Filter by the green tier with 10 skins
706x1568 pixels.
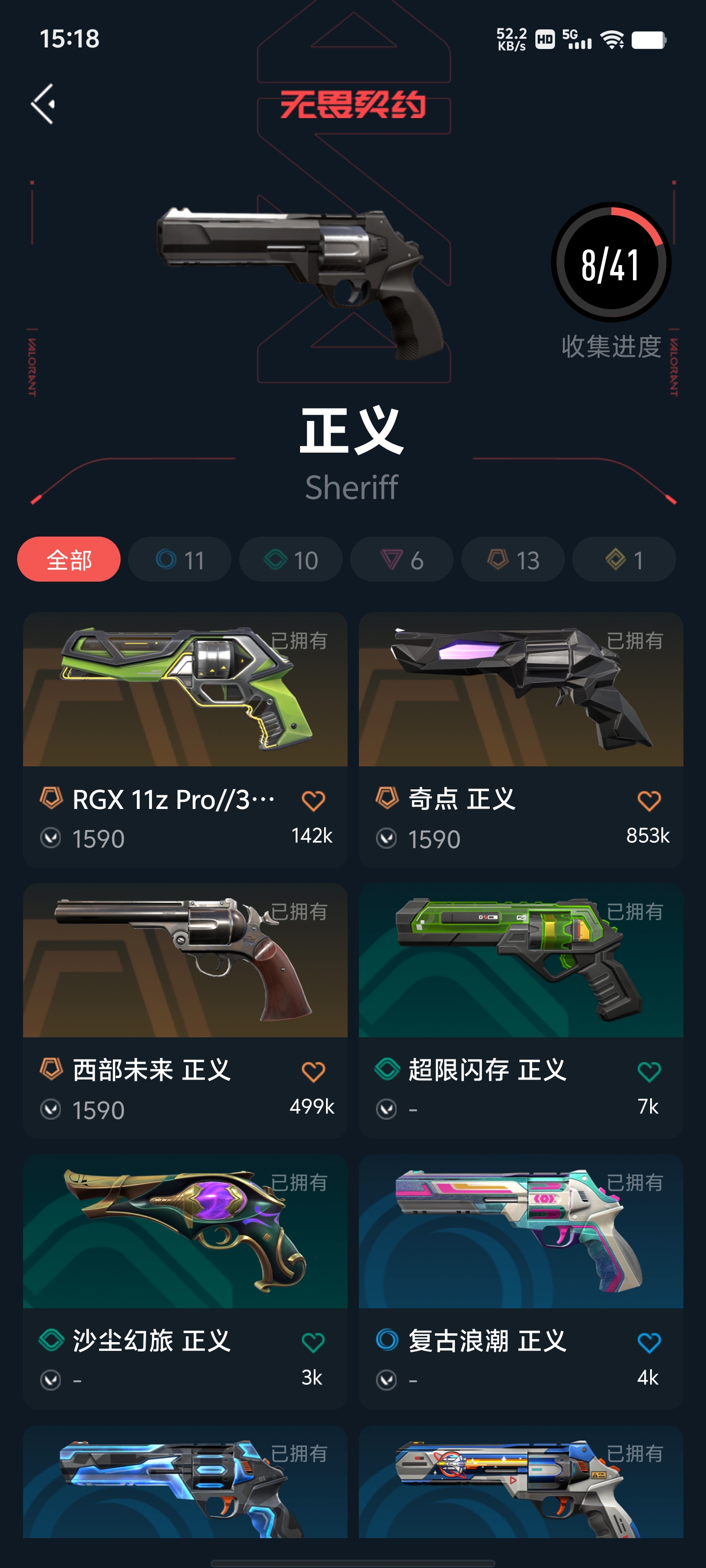(291, 560)
